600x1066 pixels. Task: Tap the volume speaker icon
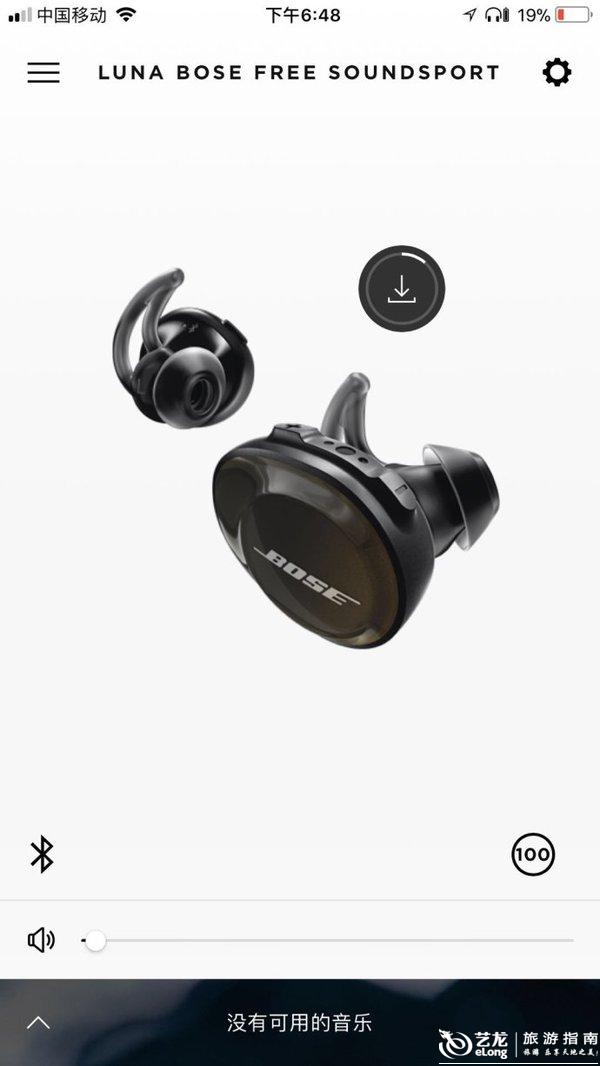(x=41, y=940)
